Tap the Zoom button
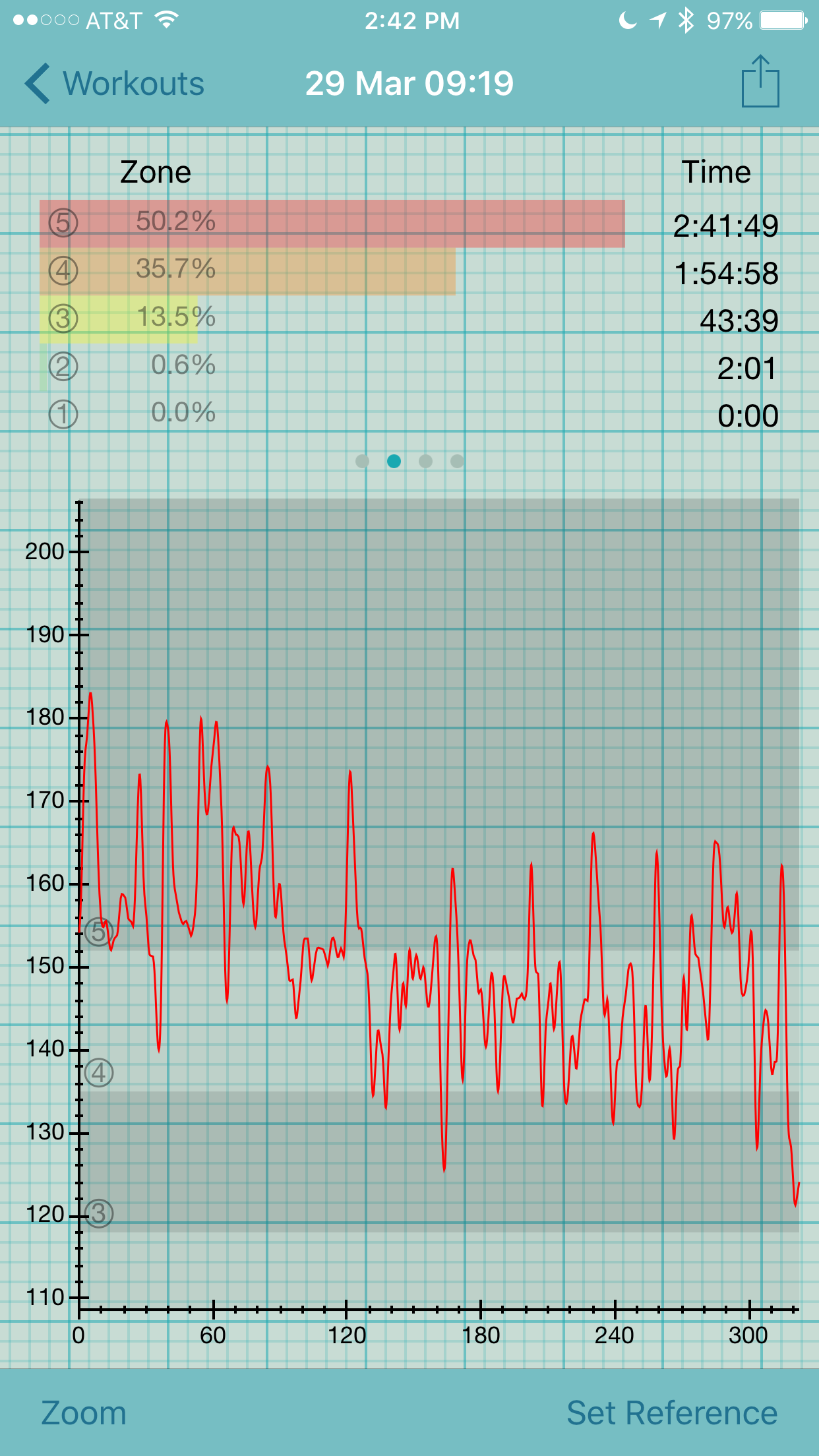This screenshot has height=1456, width=819. pyautogui.click(x=84, y=1413)
